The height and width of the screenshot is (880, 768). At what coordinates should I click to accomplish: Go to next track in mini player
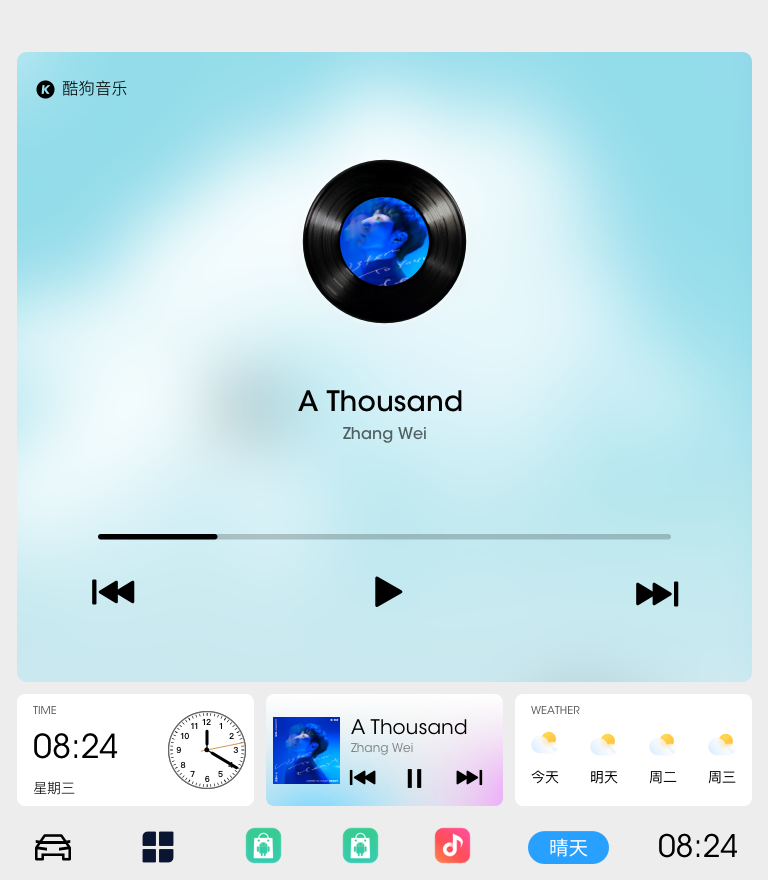coord(469,778)
